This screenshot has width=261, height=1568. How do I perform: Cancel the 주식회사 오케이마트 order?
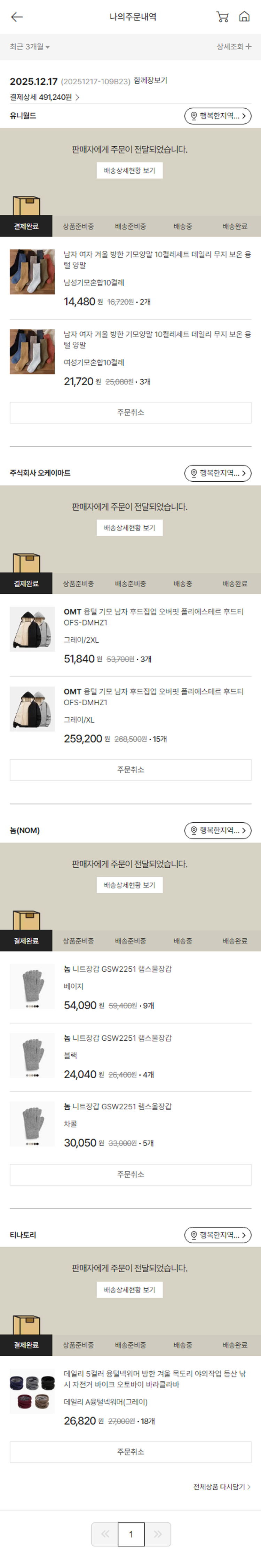pos(130,770)
